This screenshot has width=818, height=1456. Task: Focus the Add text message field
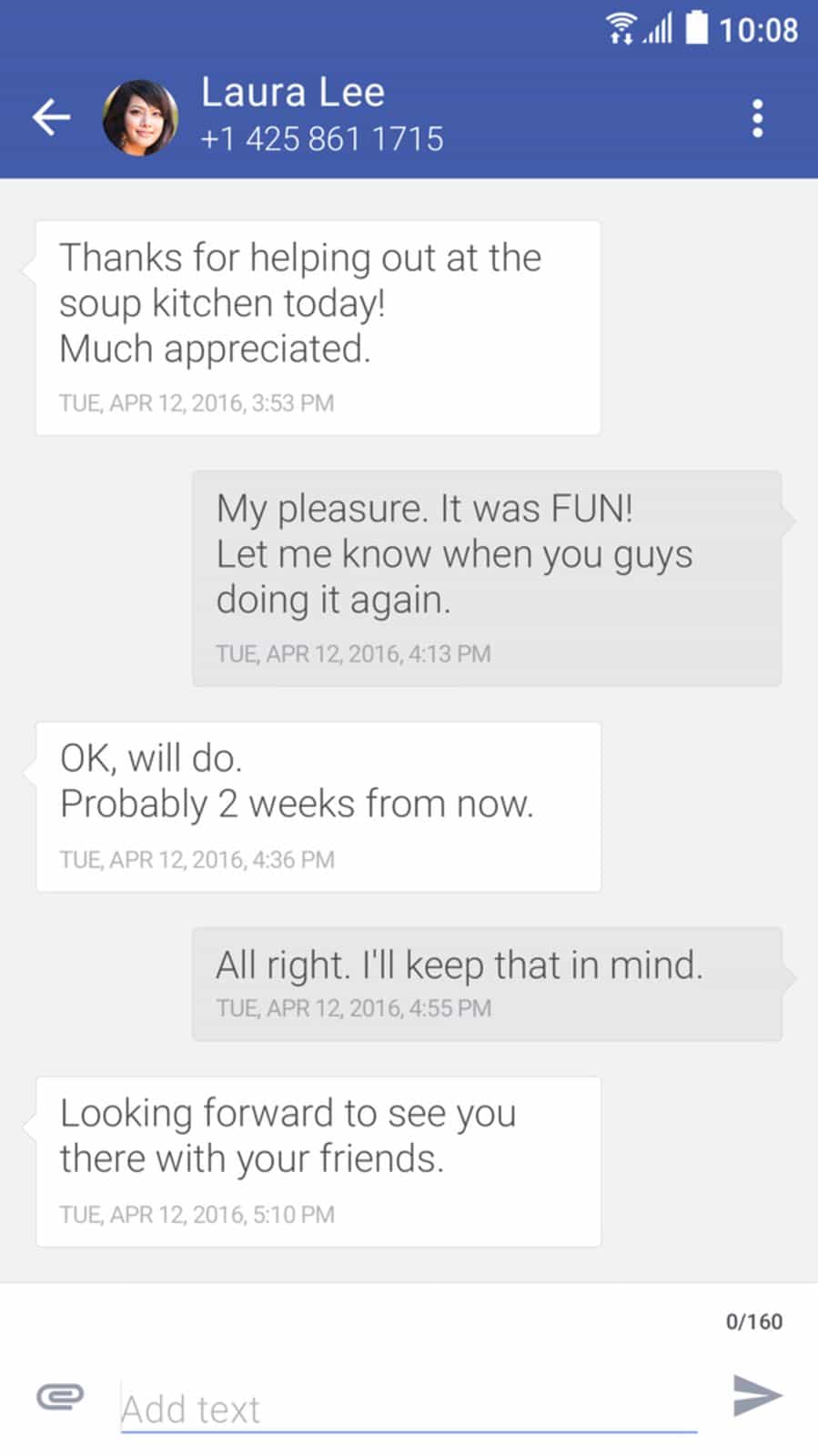coord(408,1409)
